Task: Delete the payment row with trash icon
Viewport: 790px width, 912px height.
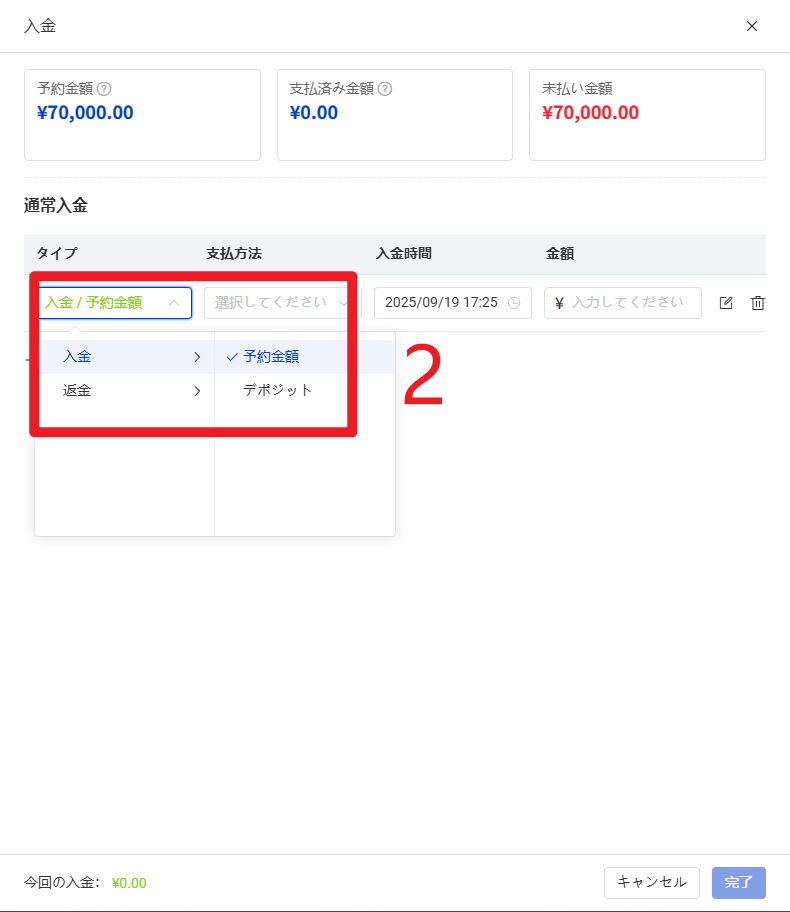Action: click(x=758, y=303)
